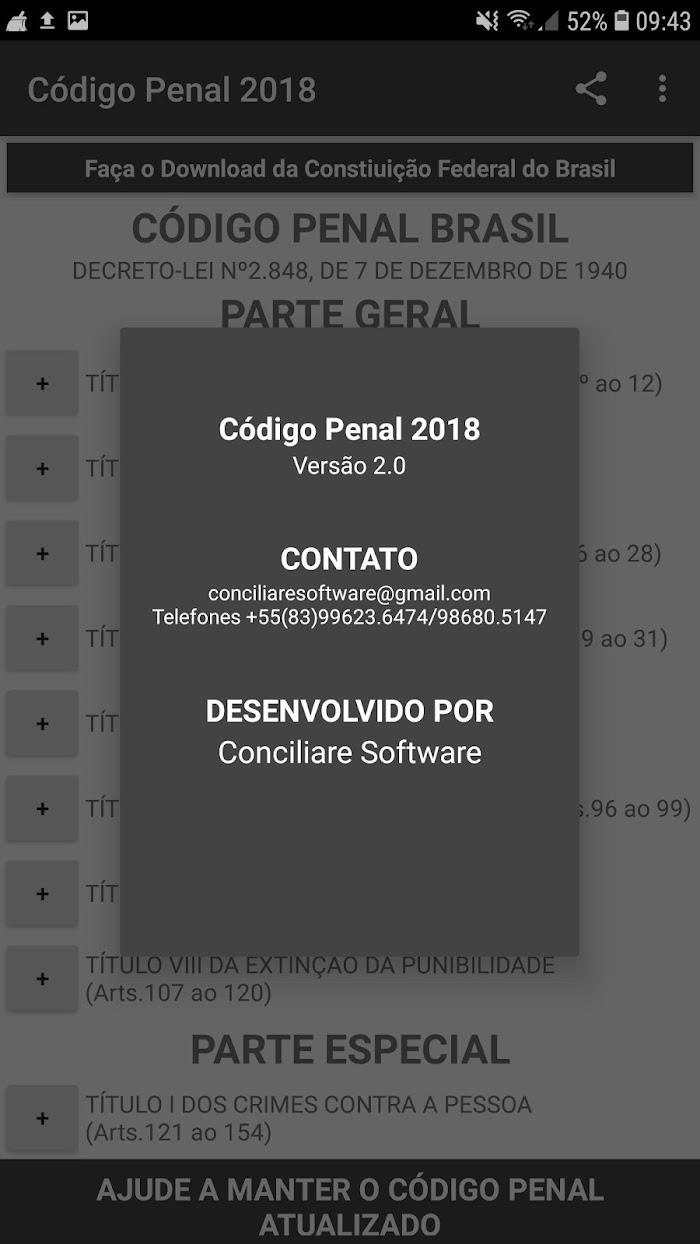Expand TÍTULO I Dos Crimes Contra a Pessoa
The height and width of the screenshot is (1244, 700).
[42, 1118]
